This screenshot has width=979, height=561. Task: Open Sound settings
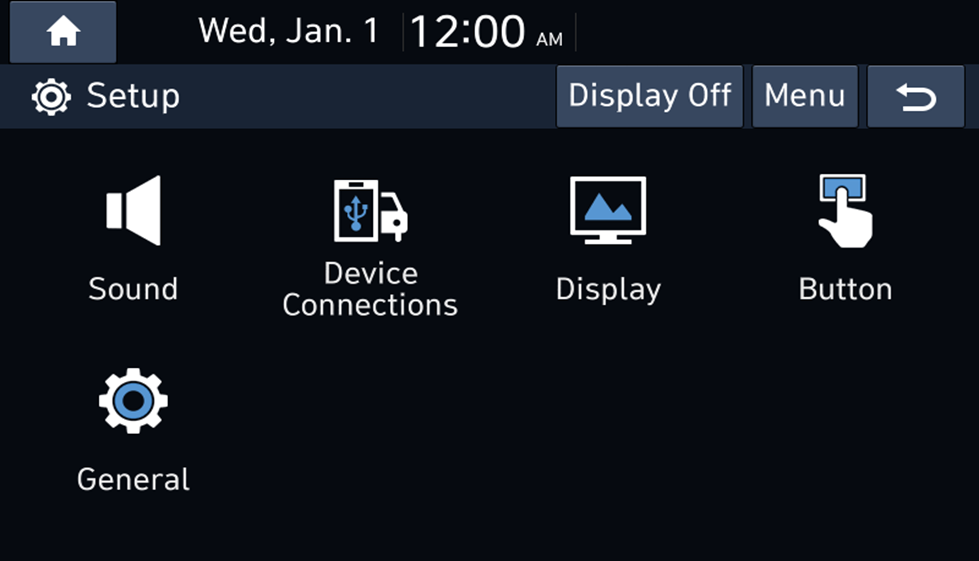click(x=133, y=237)
